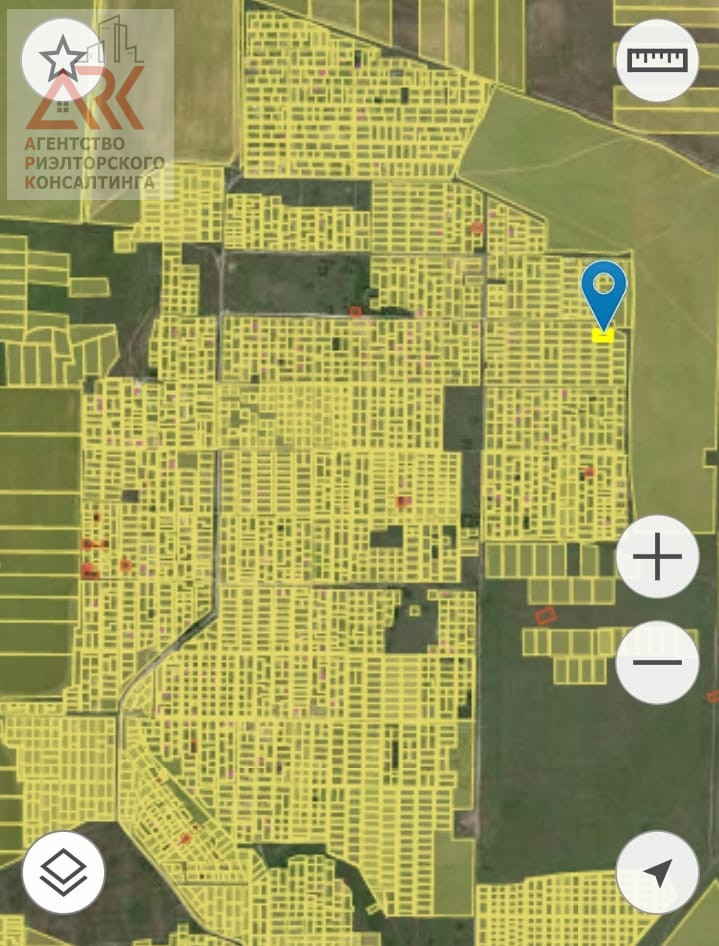Open the ruler measurement tool
The image size is (719, 946).
[657, 60]
